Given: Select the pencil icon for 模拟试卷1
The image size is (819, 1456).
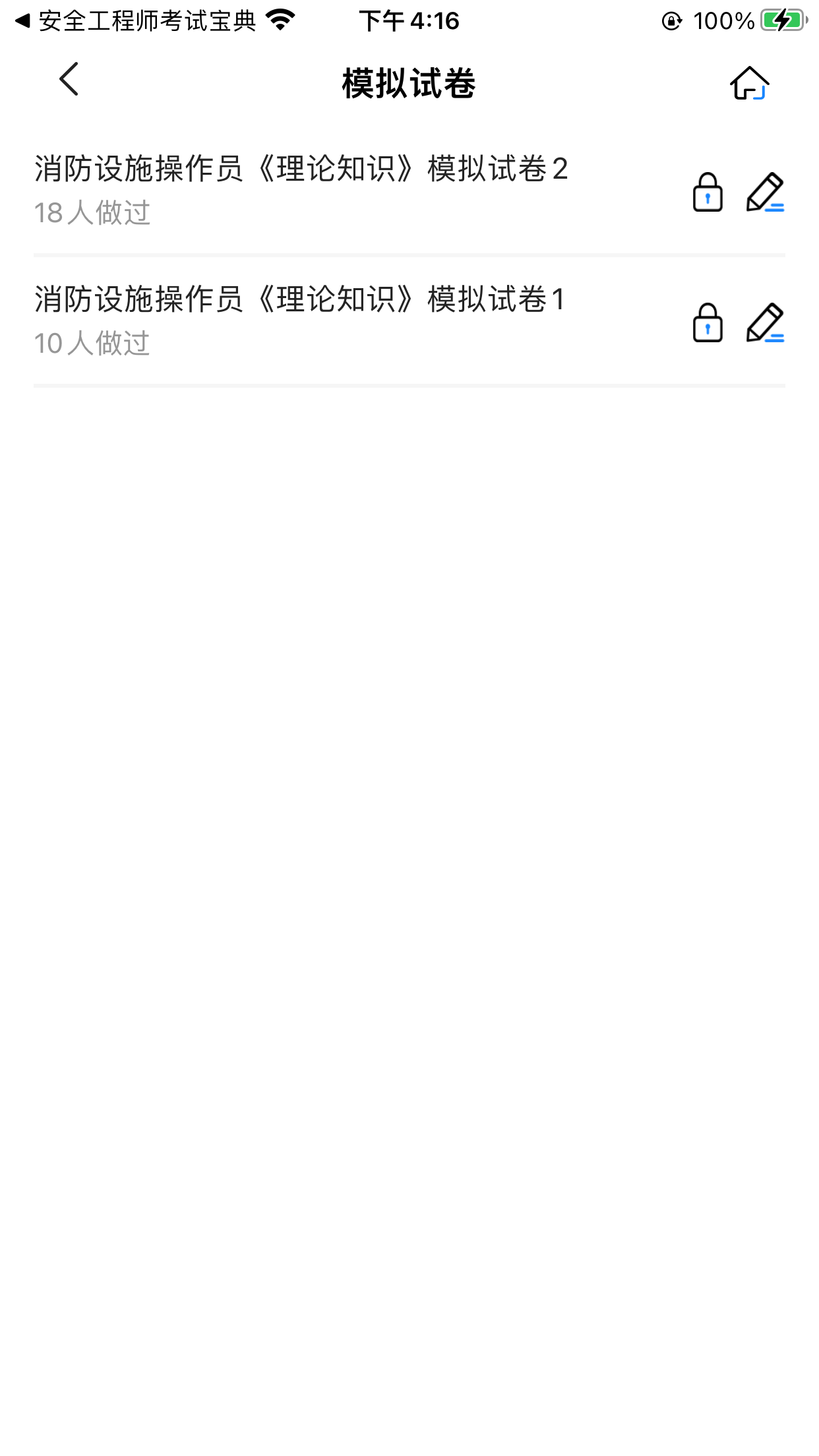Looking at the screenshot, I should (766, 322).
